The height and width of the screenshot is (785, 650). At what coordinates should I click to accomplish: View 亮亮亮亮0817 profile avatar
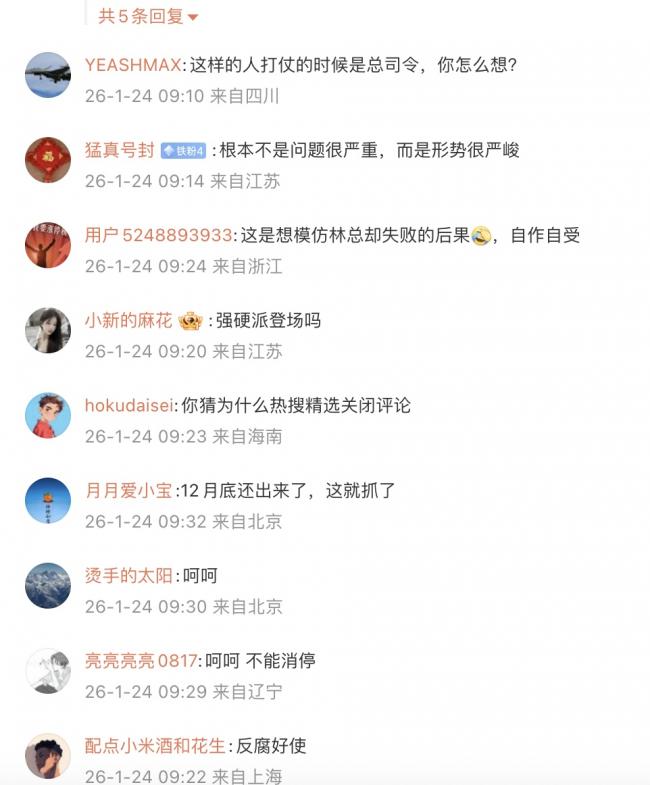48,670
